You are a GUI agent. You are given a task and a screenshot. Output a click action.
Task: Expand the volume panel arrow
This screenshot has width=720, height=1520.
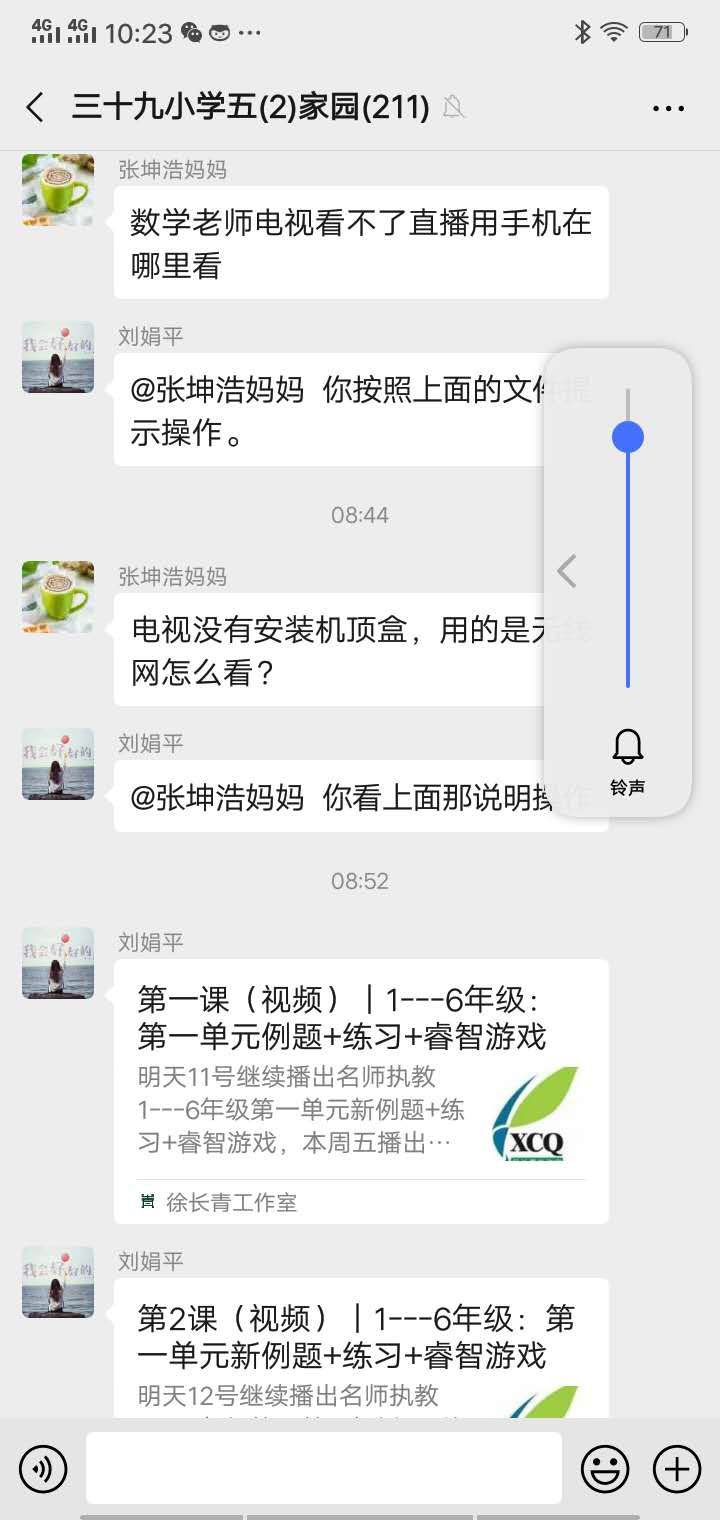[567, 571]
